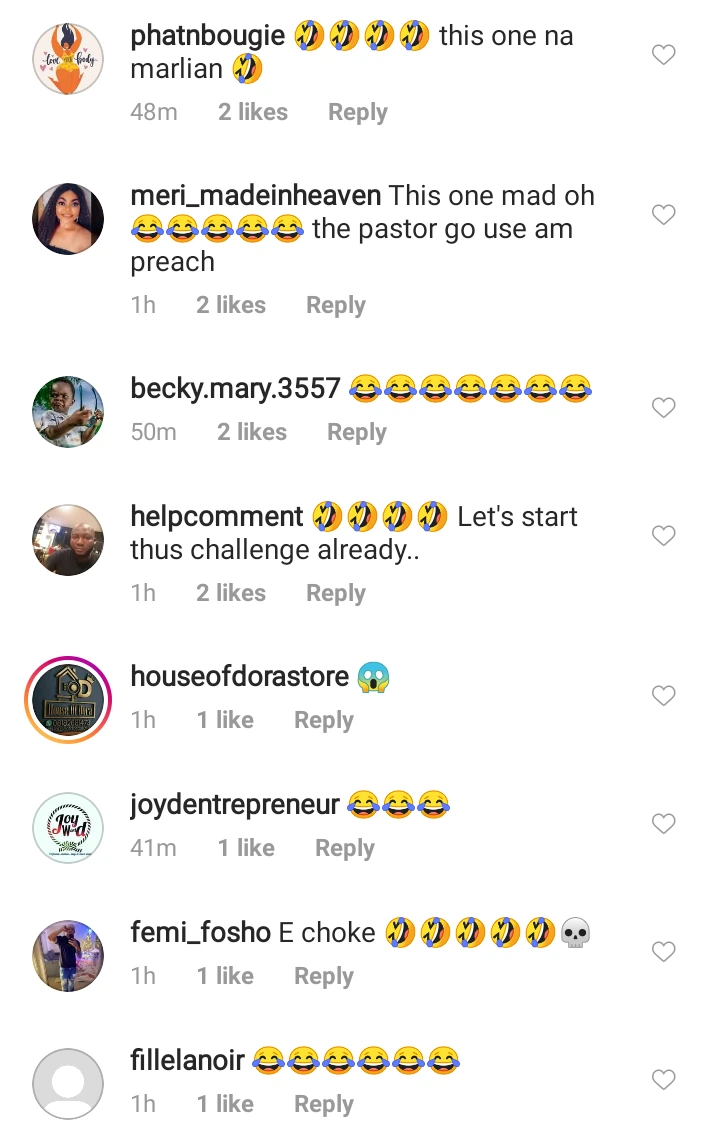Like becky.mary.3557's comment

tap(664, 408)
